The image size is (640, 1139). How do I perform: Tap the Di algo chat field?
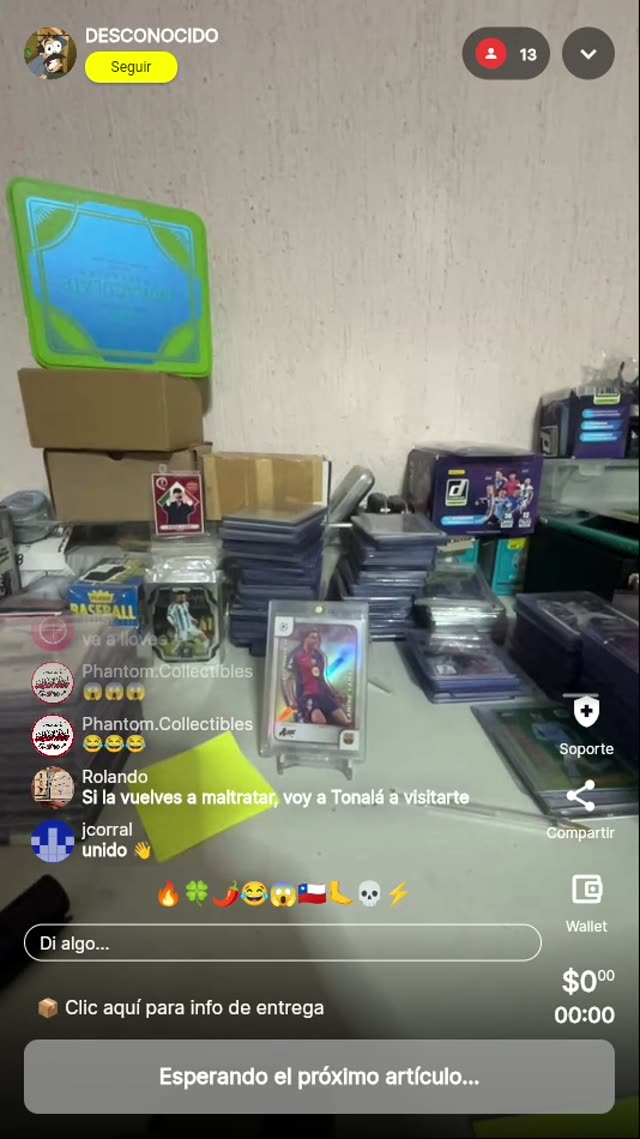(x=282, y=943)
